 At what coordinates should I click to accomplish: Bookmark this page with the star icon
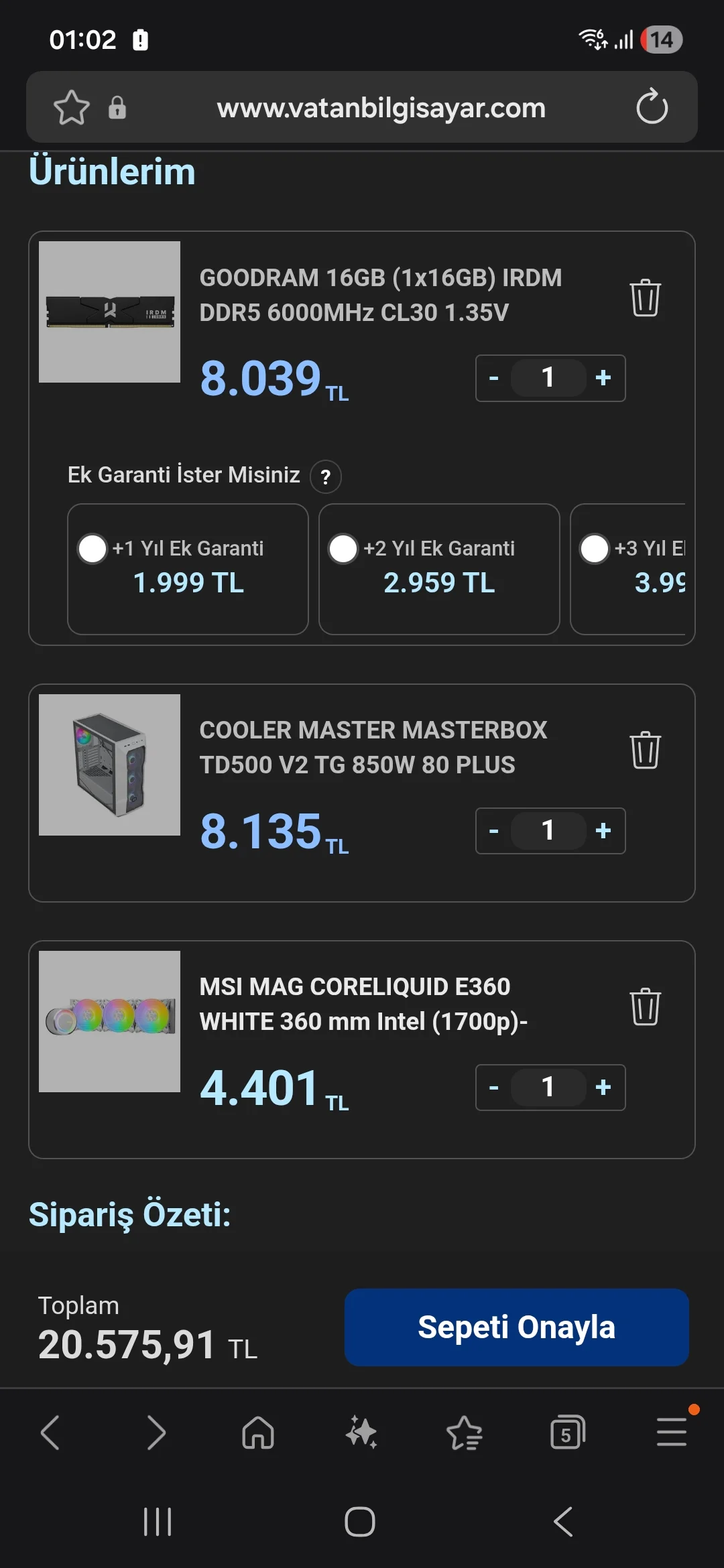pyautogui.click(x=71, y=107)
